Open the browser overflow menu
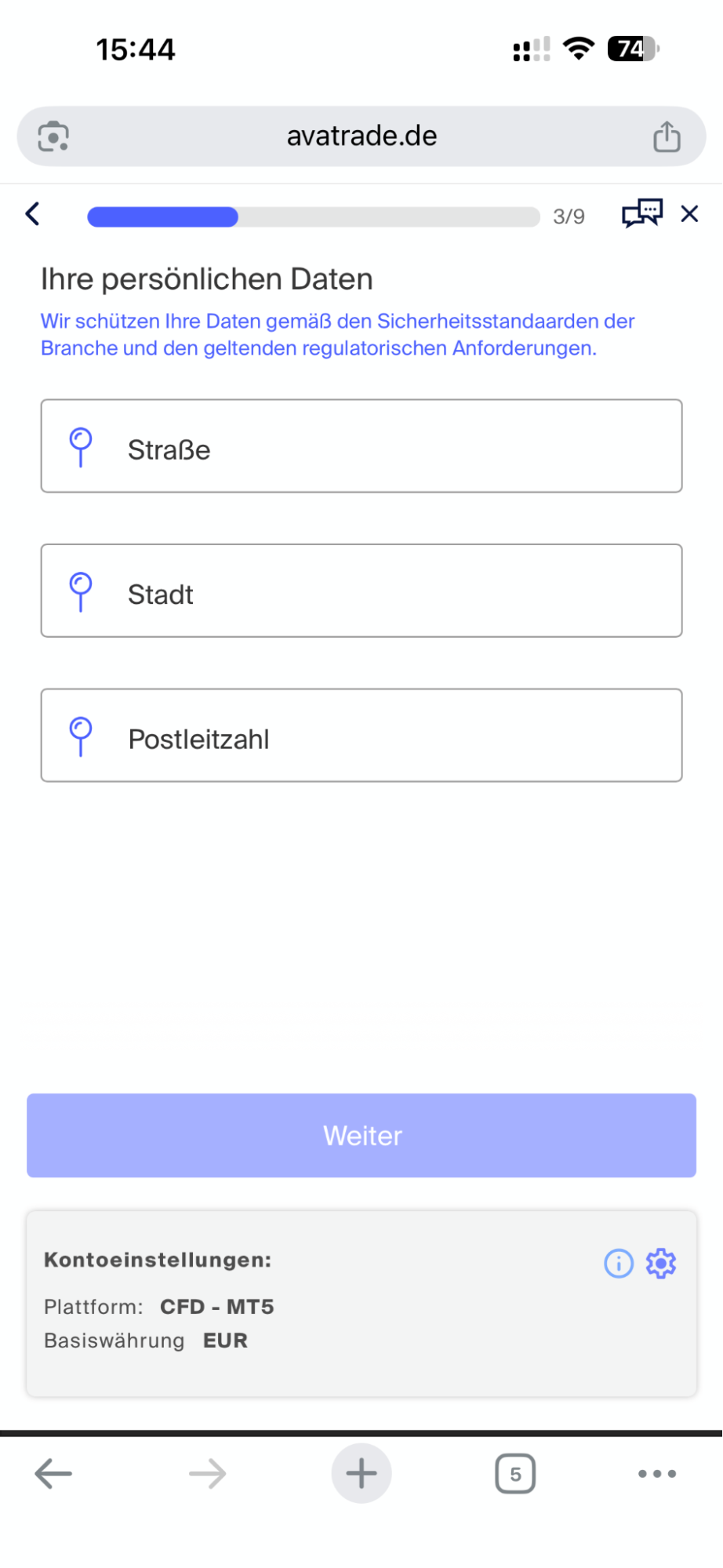This screenshot has height=1568, width=723. (x=657, y=1474)
